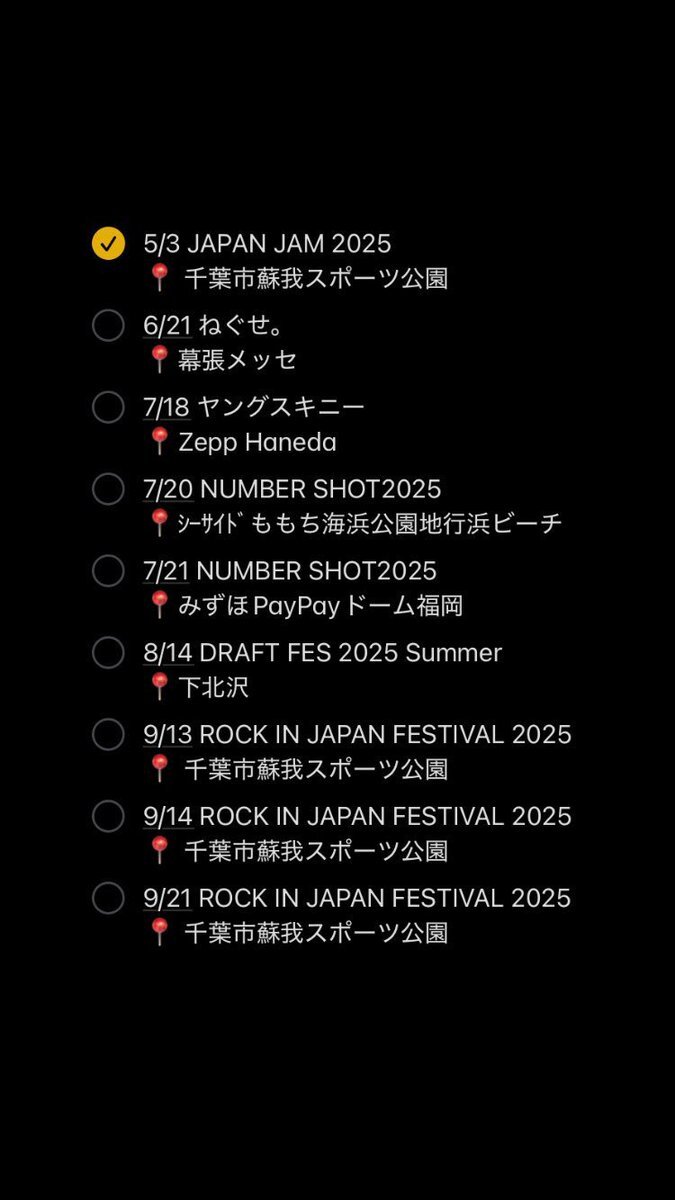Complete the 9/21 ROCK IN JAPAN FESTIVAL item
675x1200 pixels.
[108, 898]
